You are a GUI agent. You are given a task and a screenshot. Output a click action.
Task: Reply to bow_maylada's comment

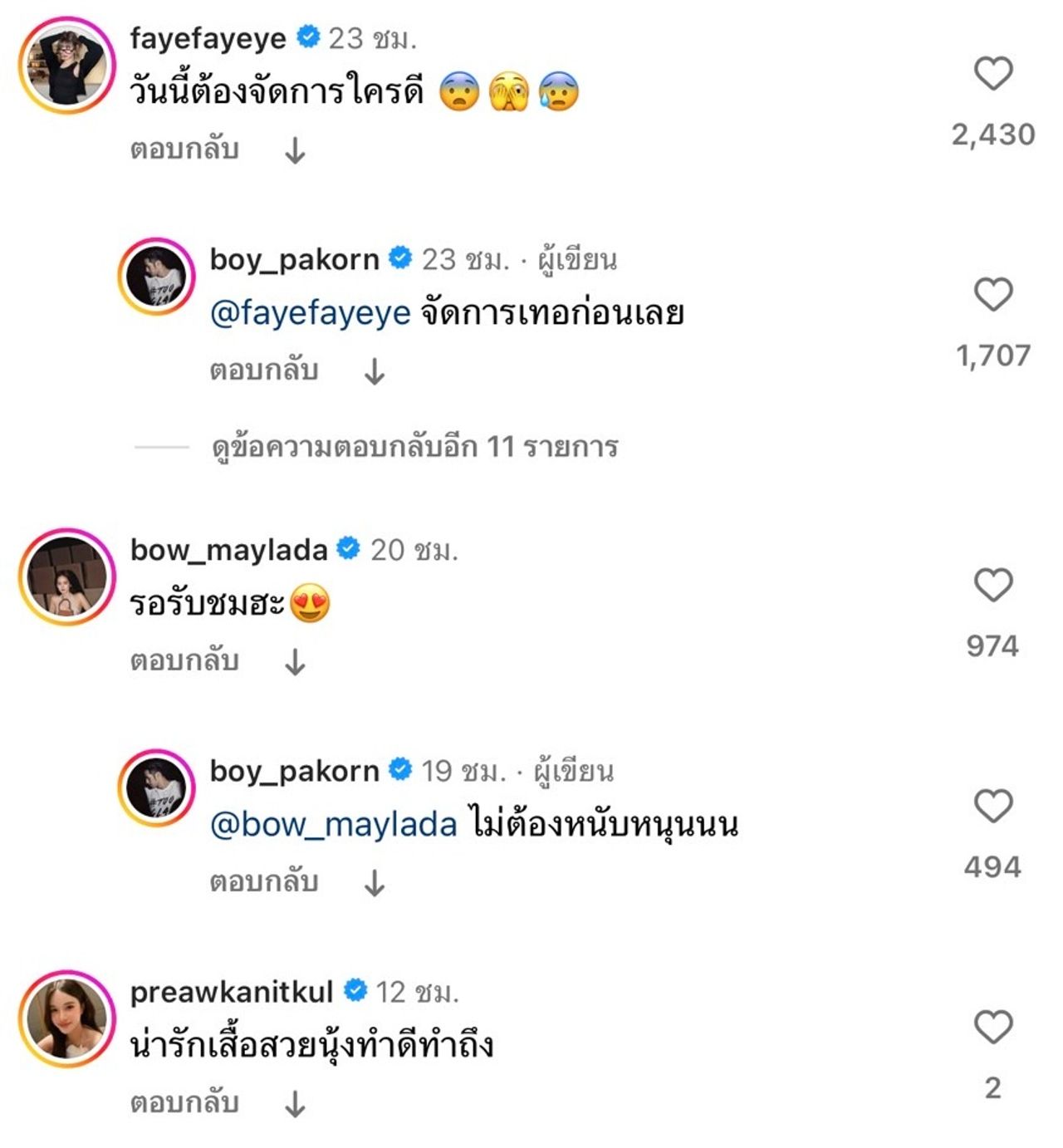tap(184, 661)
